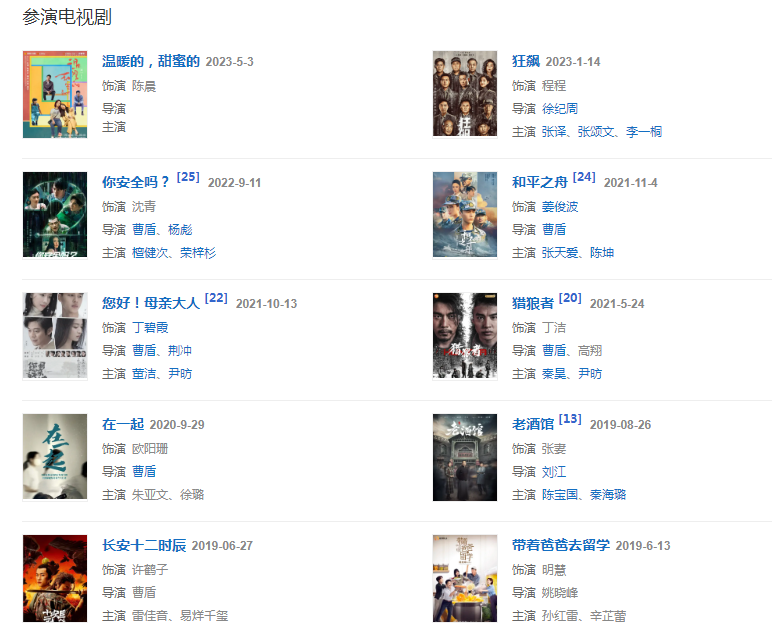
Task: Open 陈坤's actor page
Action: 602,252
